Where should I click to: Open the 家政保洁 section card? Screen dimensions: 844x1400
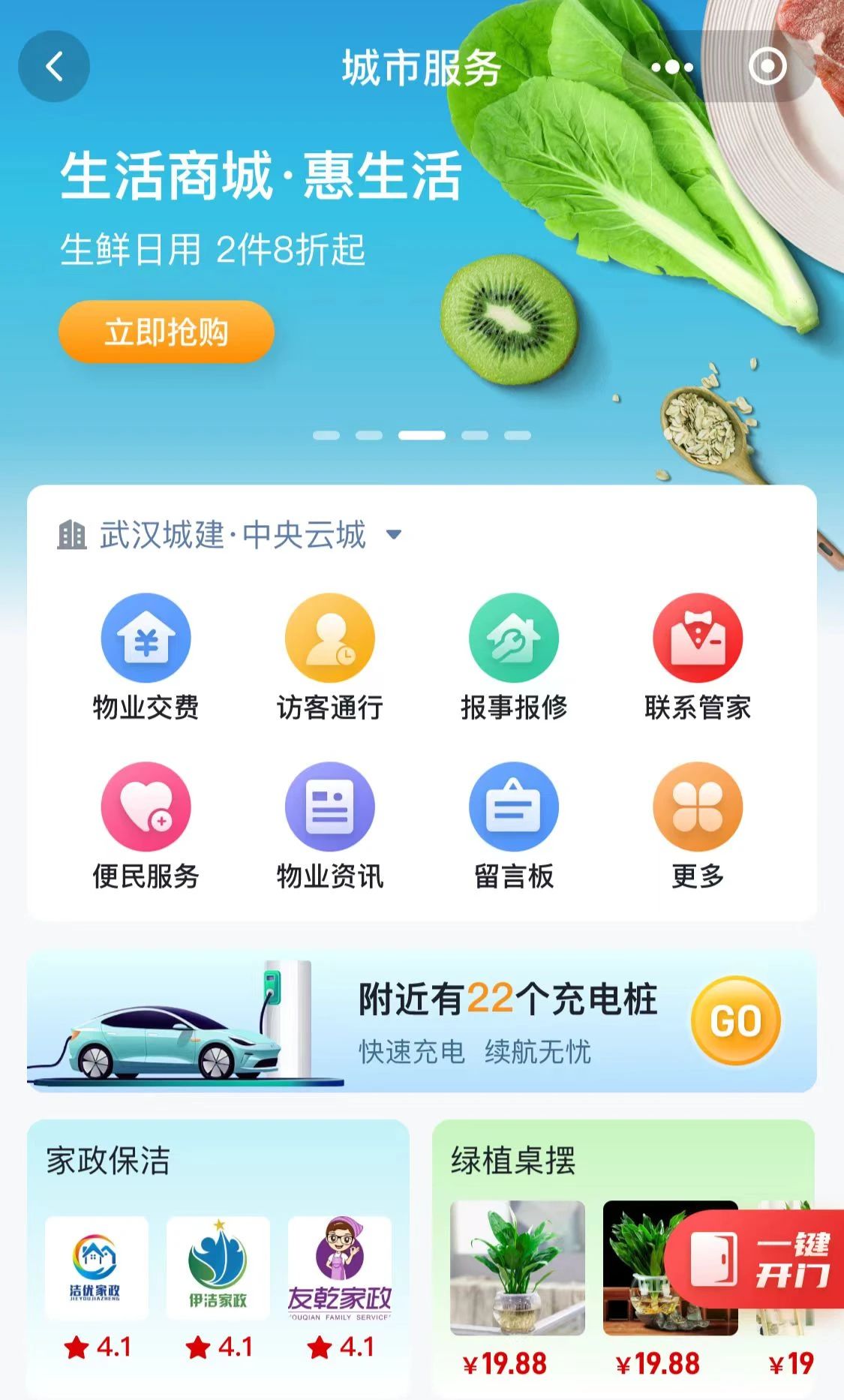109,1161
